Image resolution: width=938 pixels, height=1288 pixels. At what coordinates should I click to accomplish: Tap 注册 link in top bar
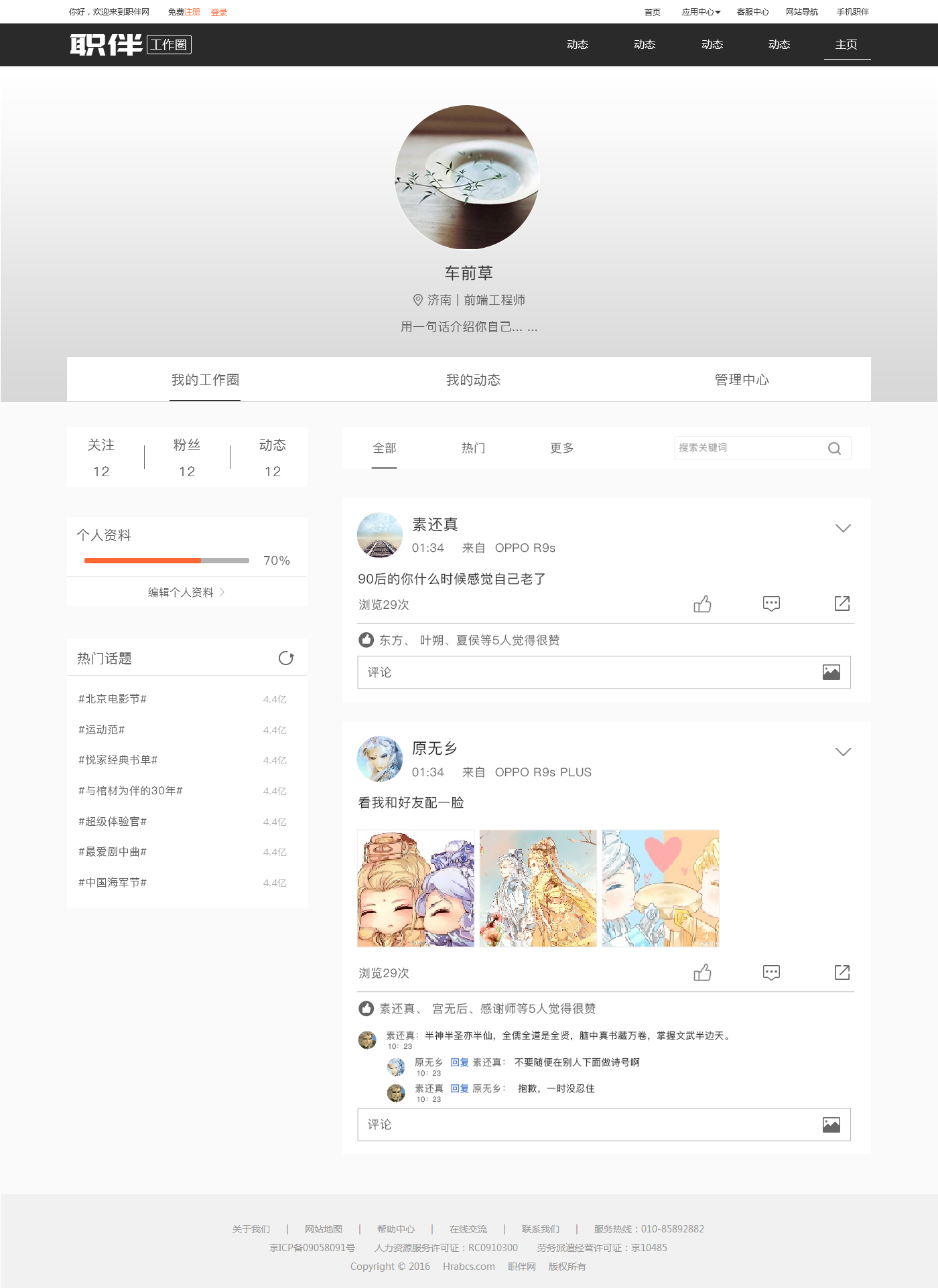[192, 12]
